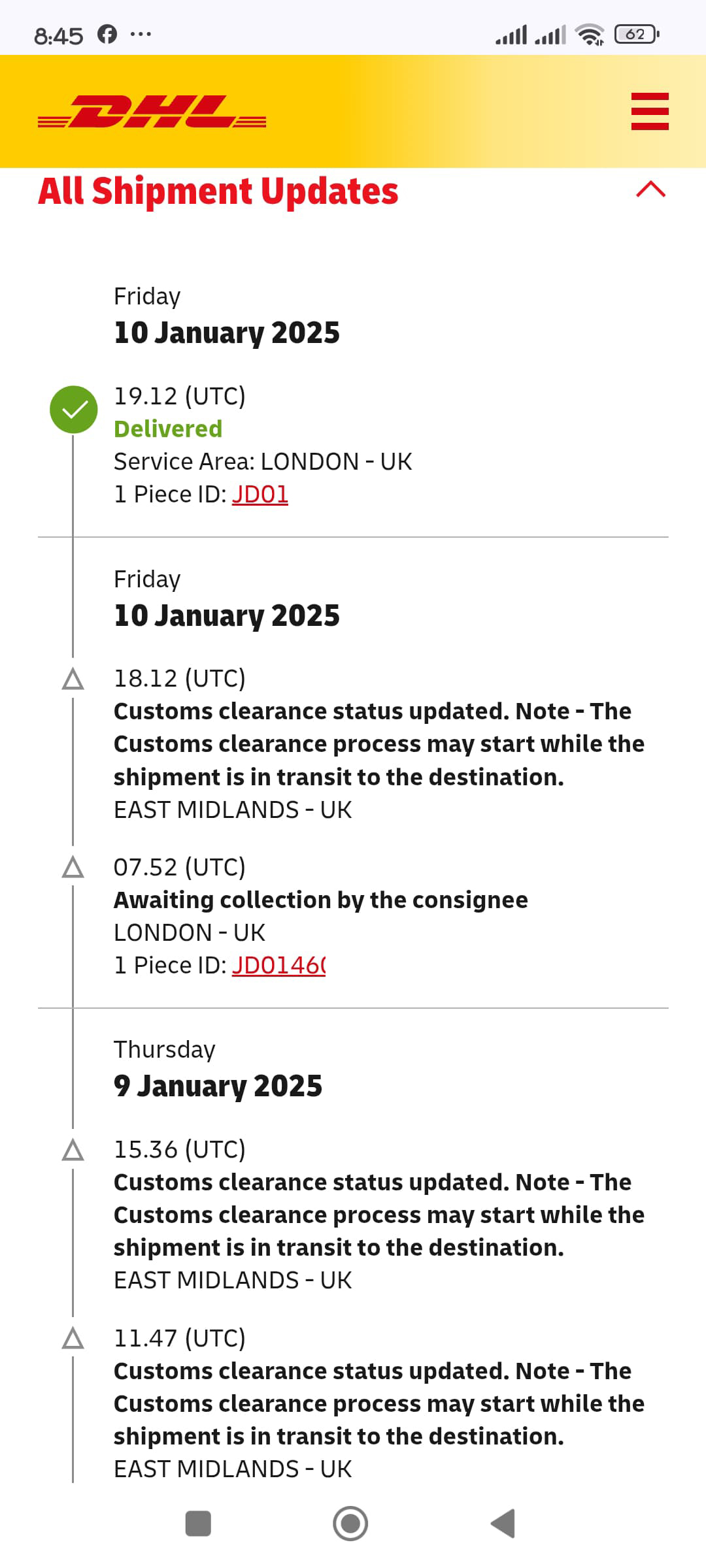Open recent apps with the square button
Image resolution: width=706 pixels, height=1568 pixels.
(198, 1524)
